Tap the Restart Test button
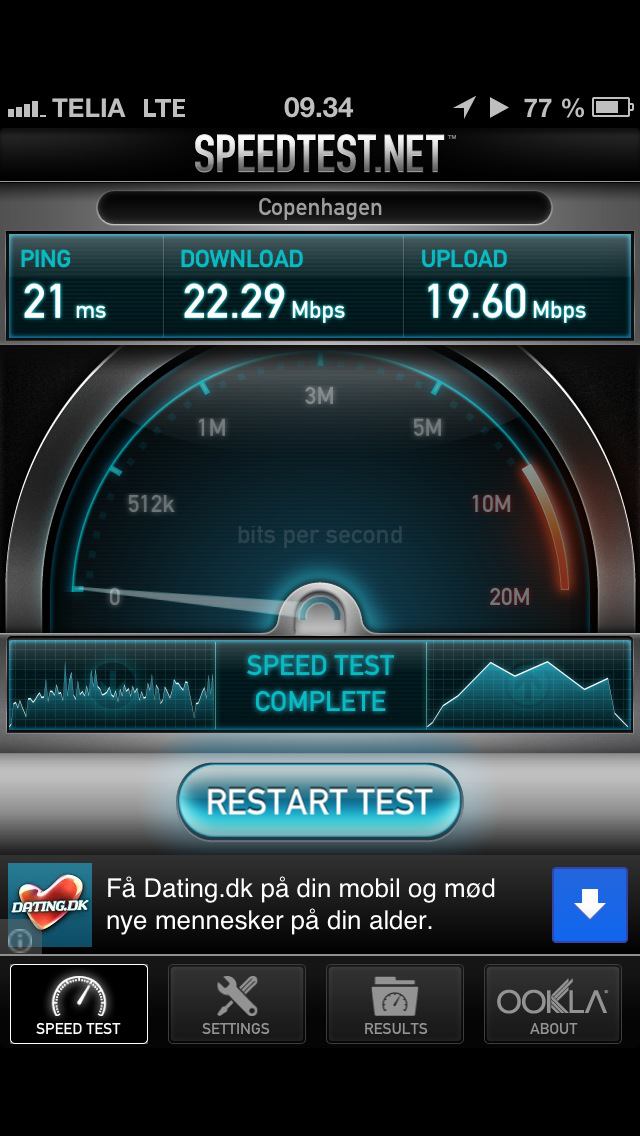Image resolution: width=640 pixels, height=1136 pixels. pyautogui.click(x=319, y=802)
